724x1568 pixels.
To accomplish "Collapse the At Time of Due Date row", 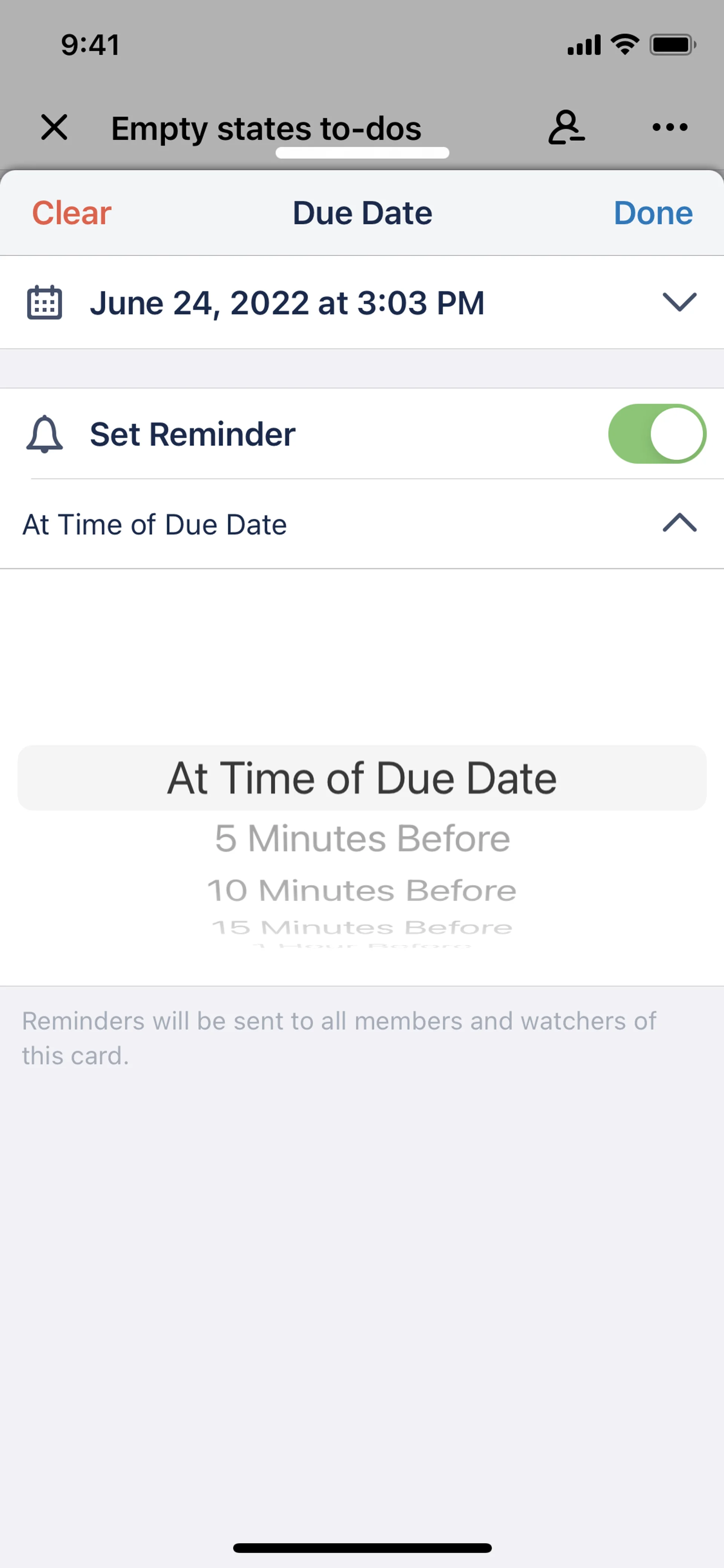I will pos(678,524).
